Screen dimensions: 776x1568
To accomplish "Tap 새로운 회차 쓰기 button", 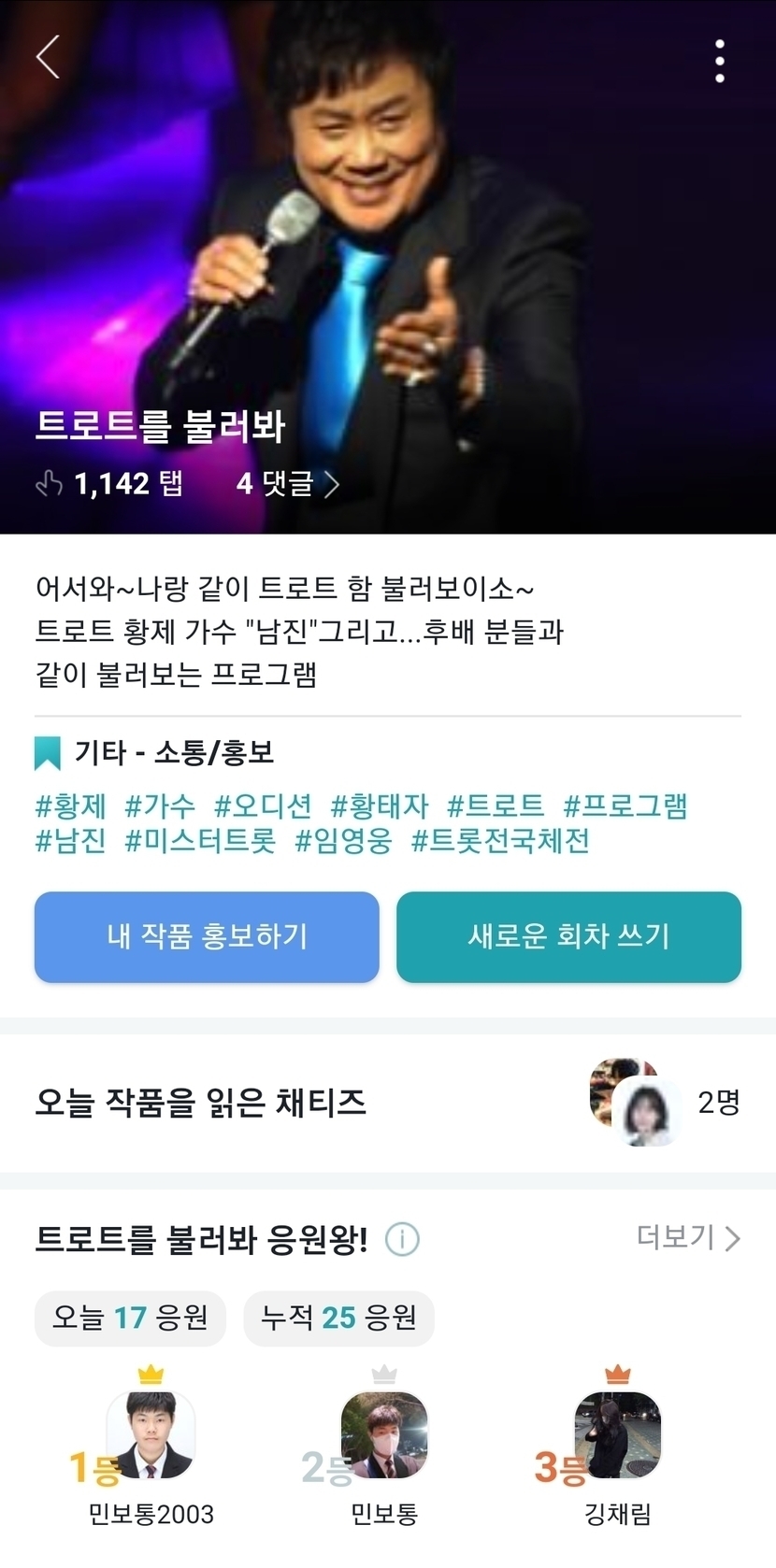I will point(568,936).
